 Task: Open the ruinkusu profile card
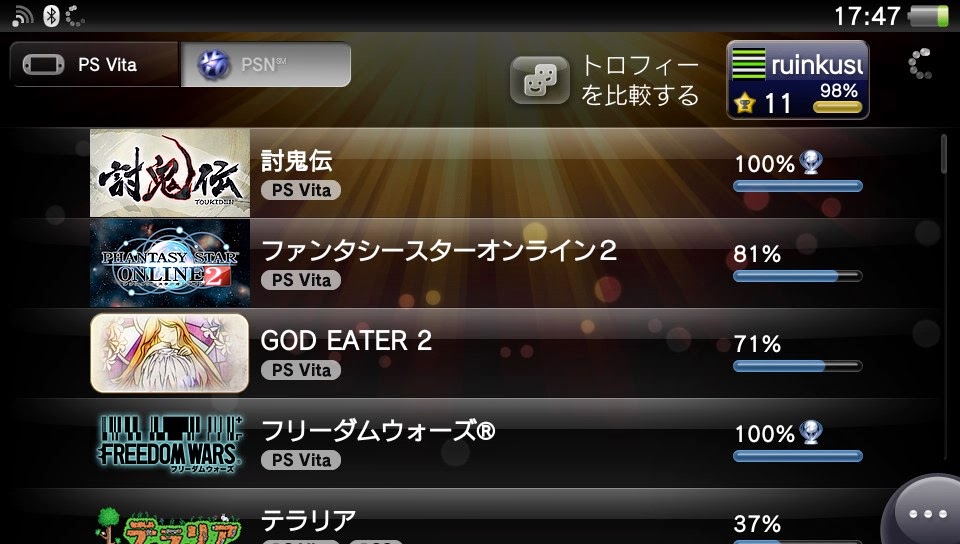pyautogui.click(x=797, y=80)
